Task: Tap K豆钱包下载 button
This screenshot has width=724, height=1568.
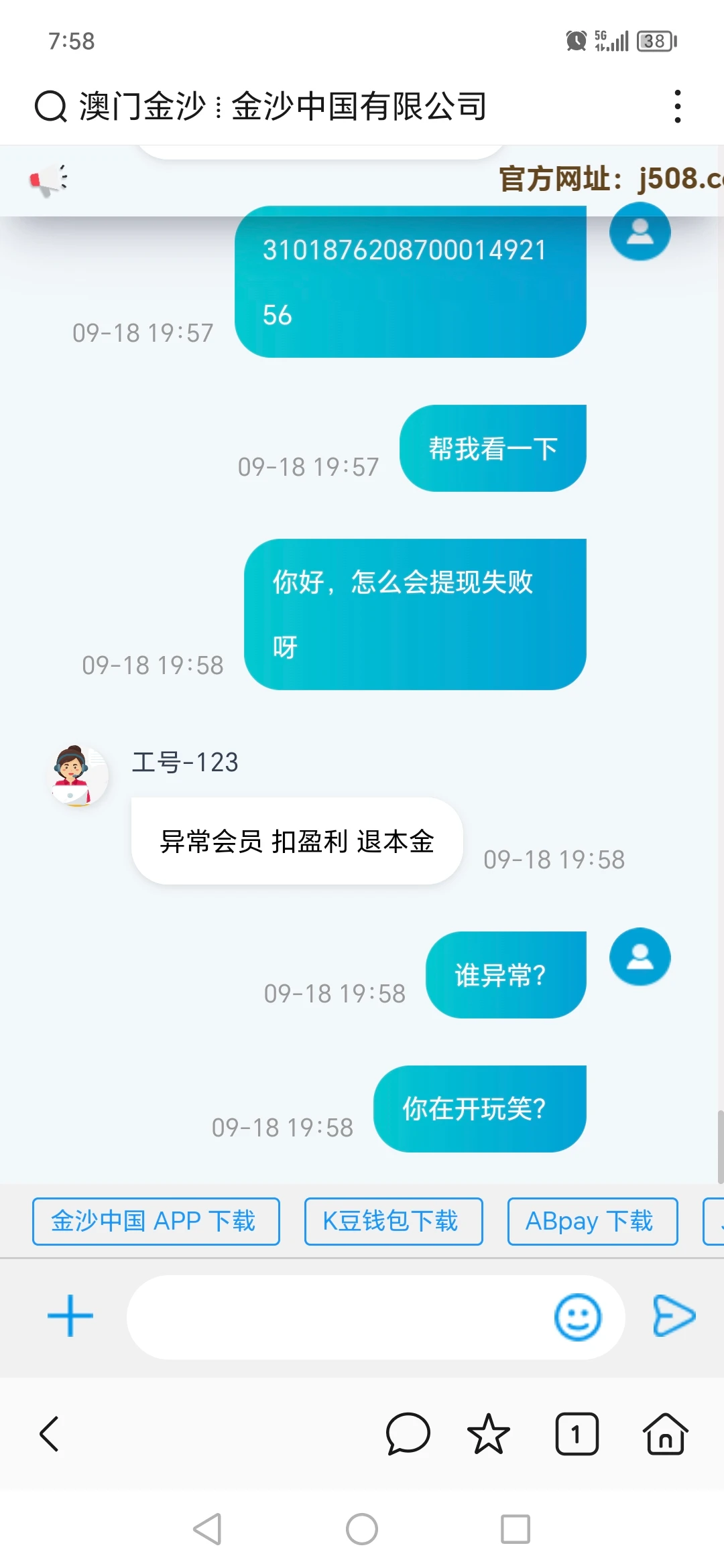Action: [x=393, y=1221]
